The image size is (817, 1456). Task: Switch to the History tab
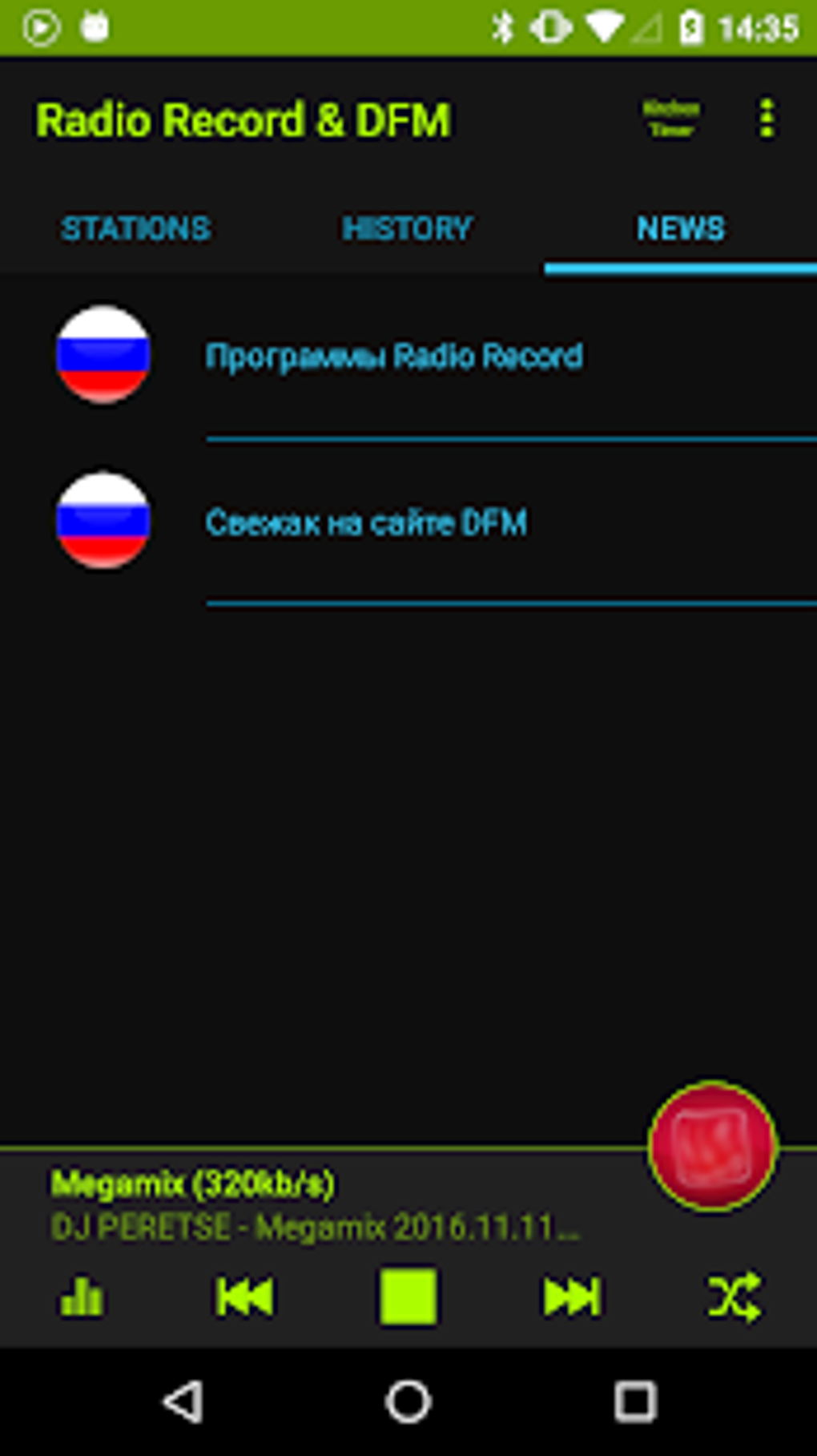click(408, 229)
